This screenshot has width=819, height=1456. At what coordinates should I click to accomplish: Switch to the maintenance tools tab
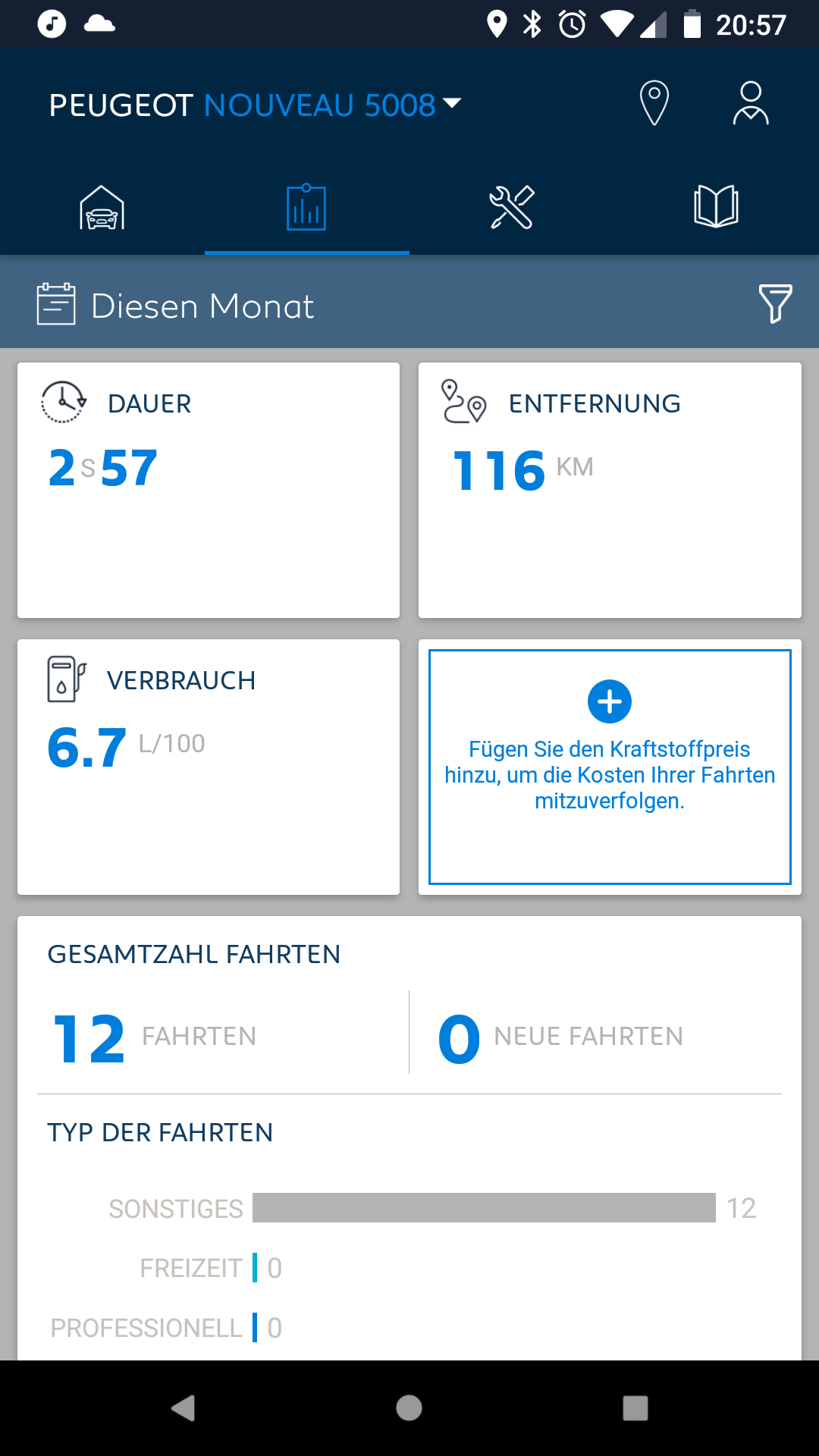(x=512, y=207)
